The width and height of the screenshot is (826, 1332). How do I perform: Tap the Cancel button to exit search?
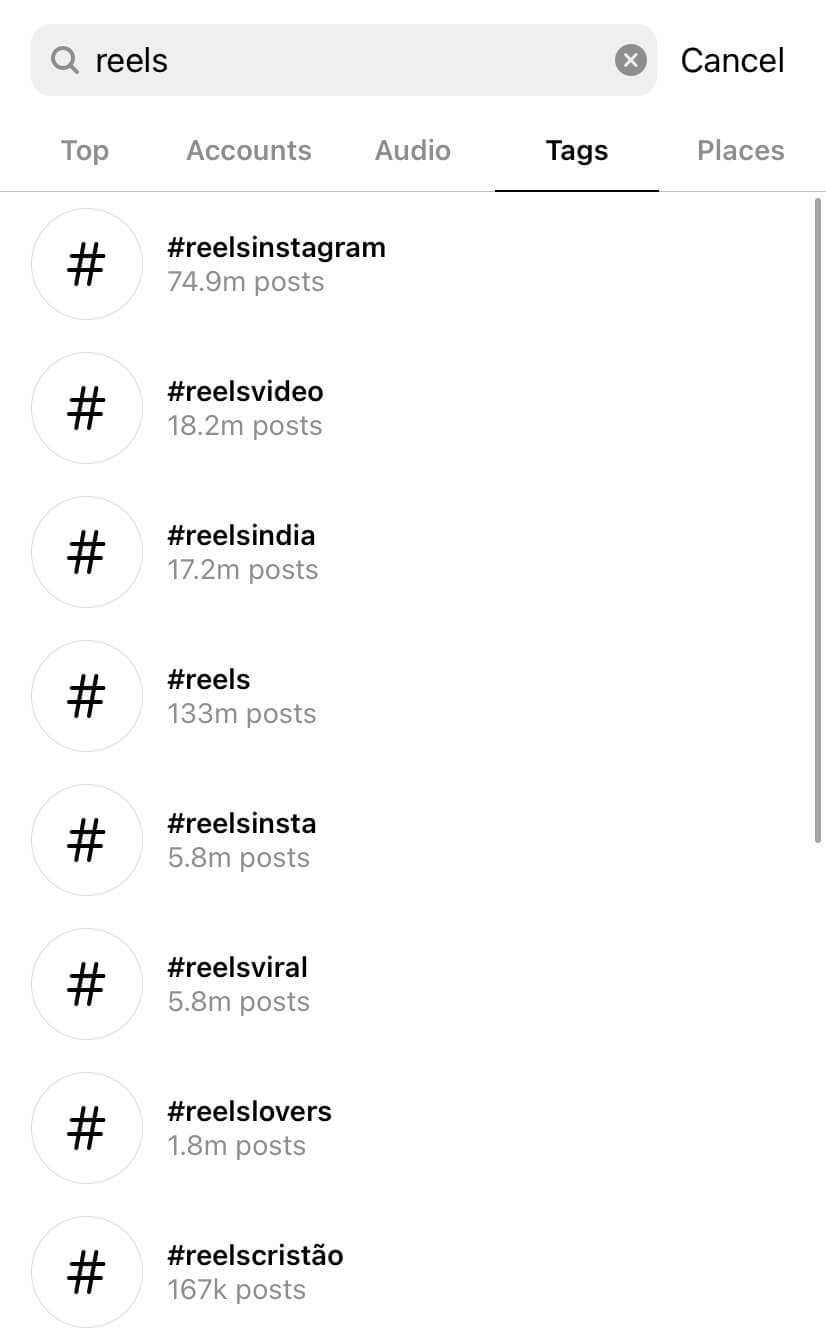[732, 60]
